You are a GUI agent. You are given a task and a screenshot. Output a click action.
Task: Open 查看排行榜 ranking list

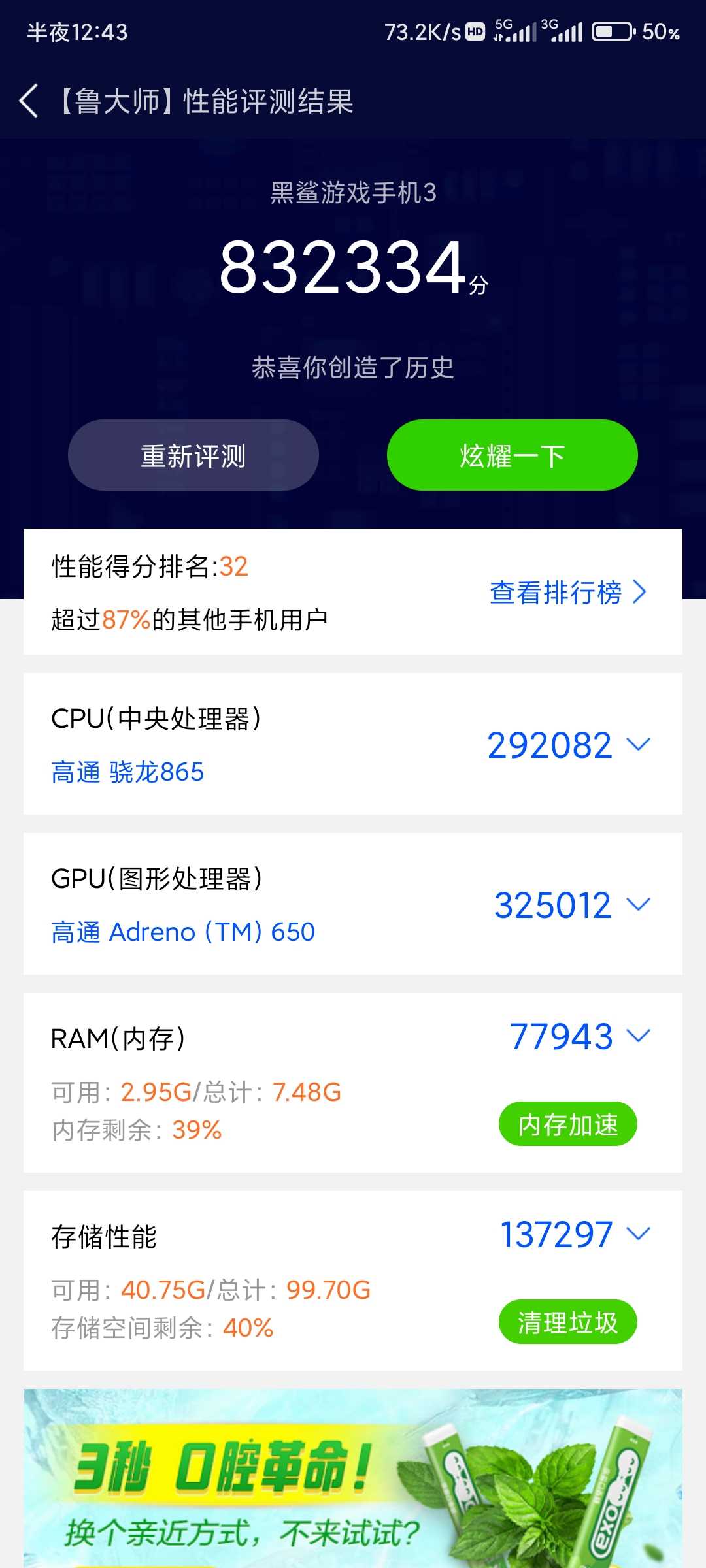(x=567, y=593)
